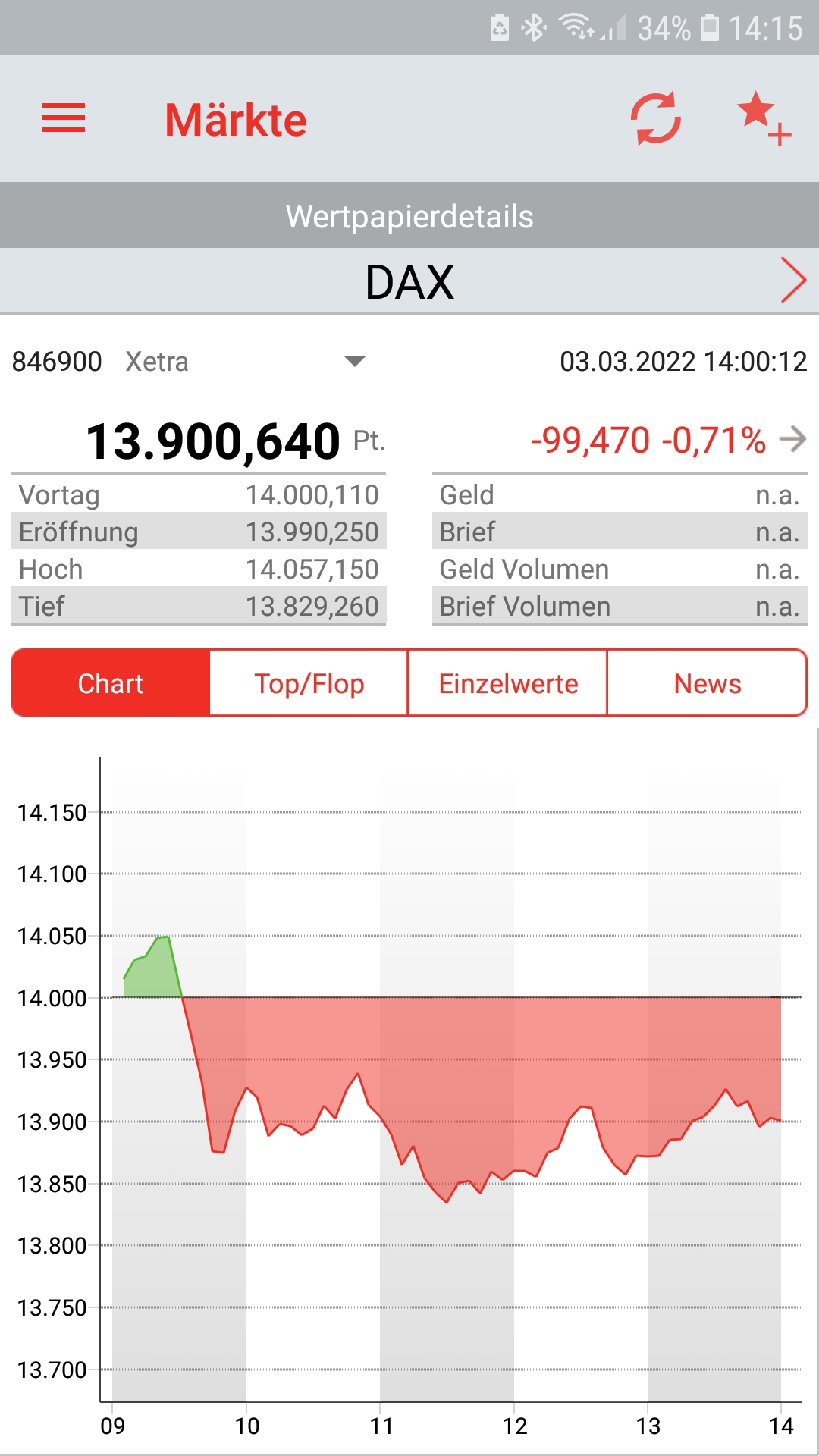Tap the DAX title to change security
819x1456 pixels.
click(409, 282)
